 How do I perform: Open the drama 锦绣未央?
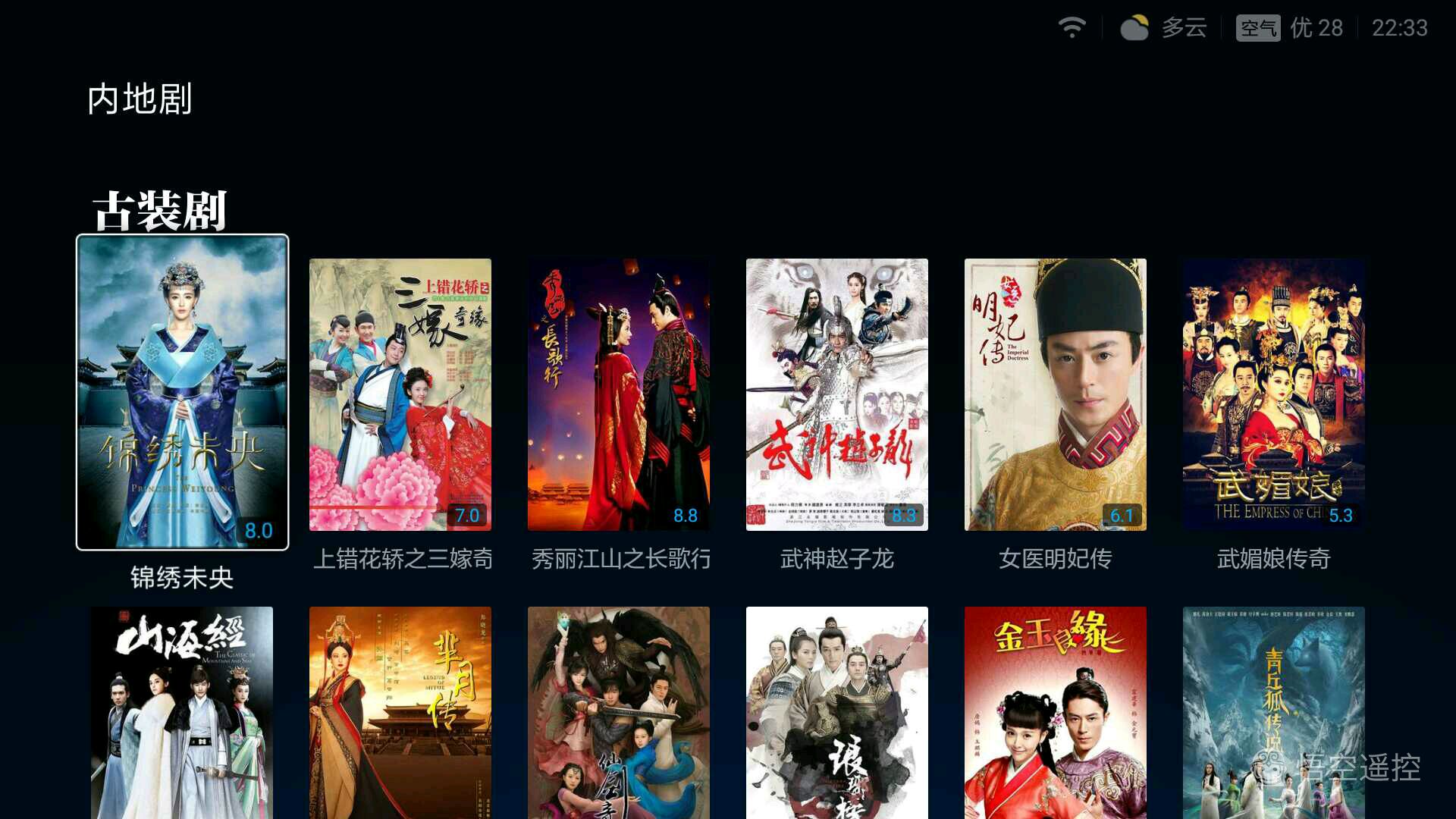coord(182,392)
